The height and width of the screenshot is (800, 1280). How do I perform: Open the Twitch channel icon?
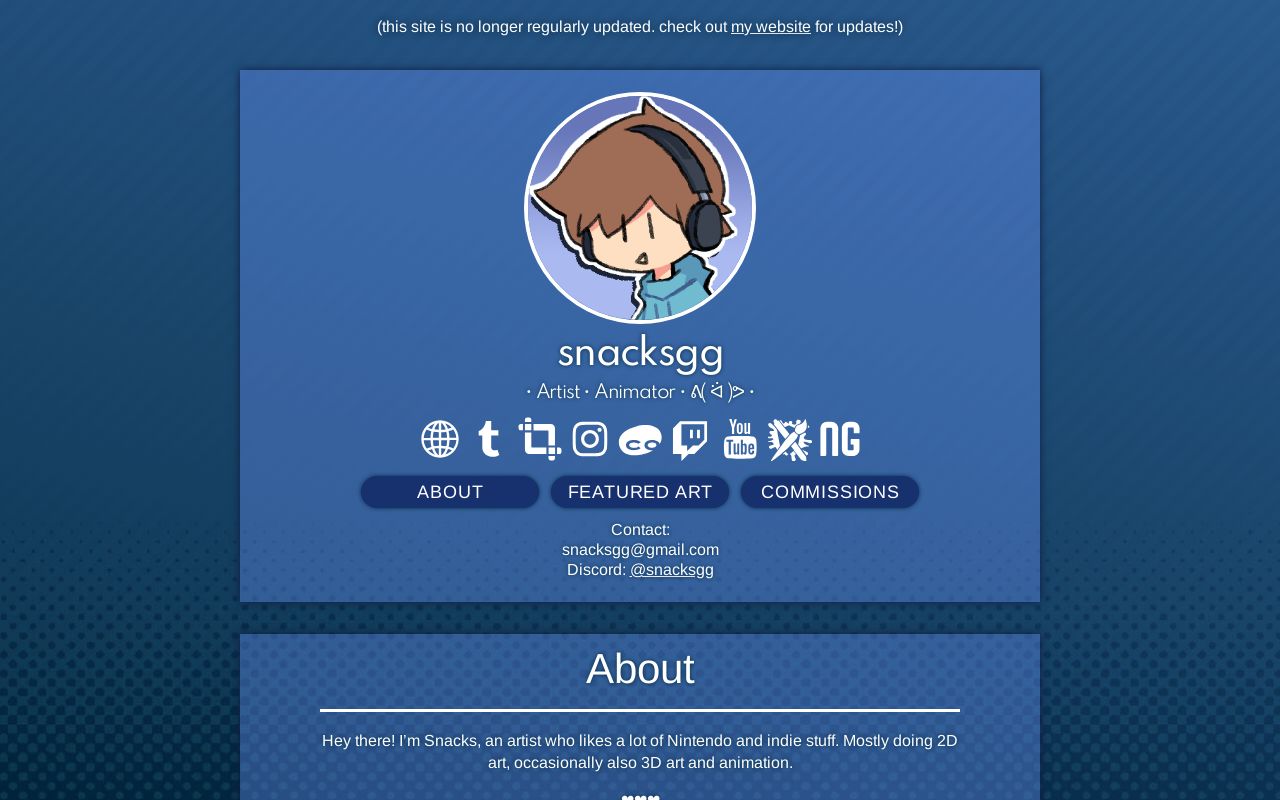click(x=690, y=439)
